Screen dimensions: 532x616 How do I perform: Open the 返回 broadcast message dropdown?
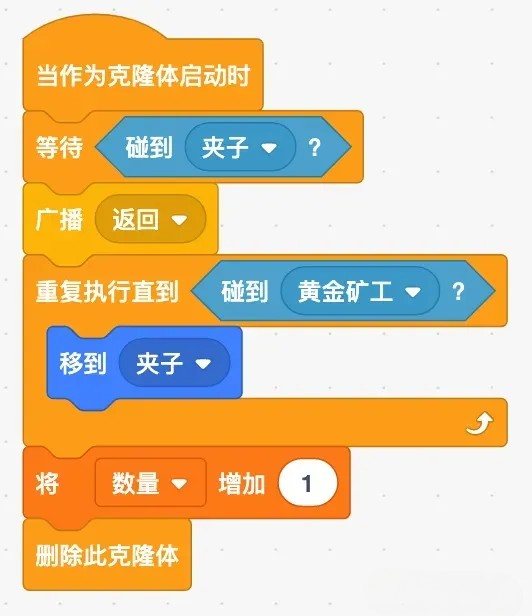click(150, 219)
